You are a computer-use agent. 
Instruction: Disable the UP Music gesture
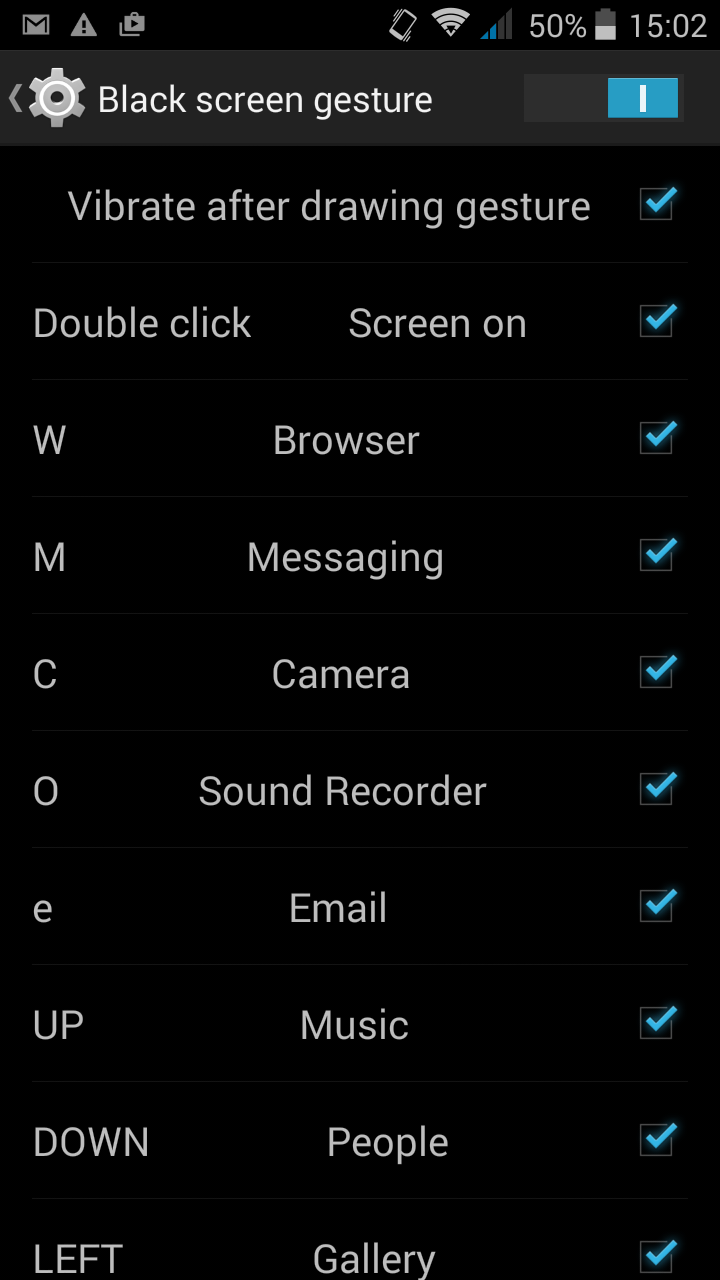[x=658, y=1023]
